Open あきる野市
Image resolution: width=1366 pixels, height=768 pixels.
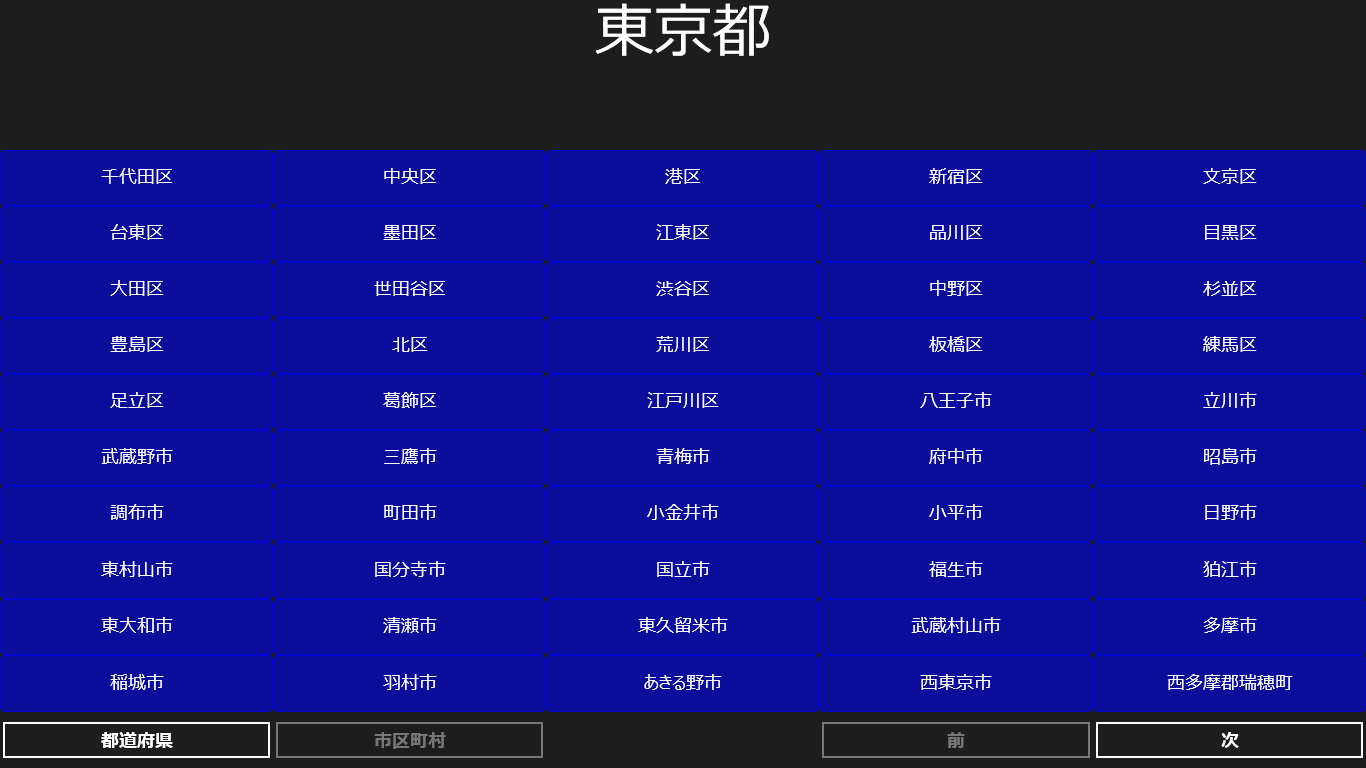click(x=683, y=683)
